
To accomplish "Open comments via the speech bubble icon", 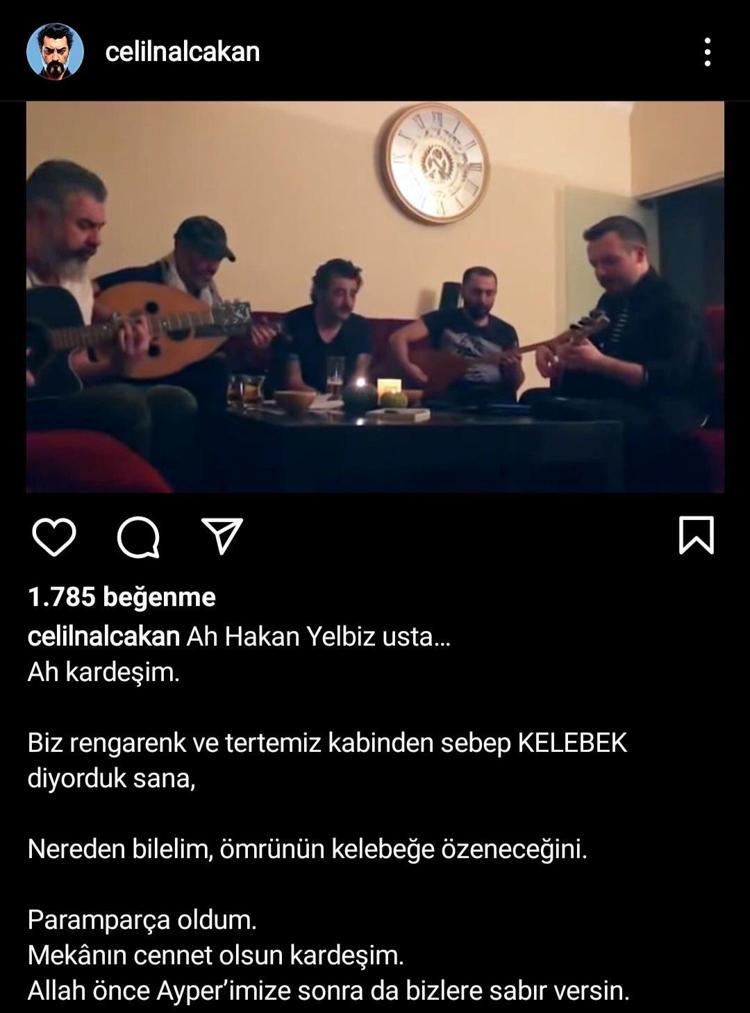I will click(x=138, y=538).
